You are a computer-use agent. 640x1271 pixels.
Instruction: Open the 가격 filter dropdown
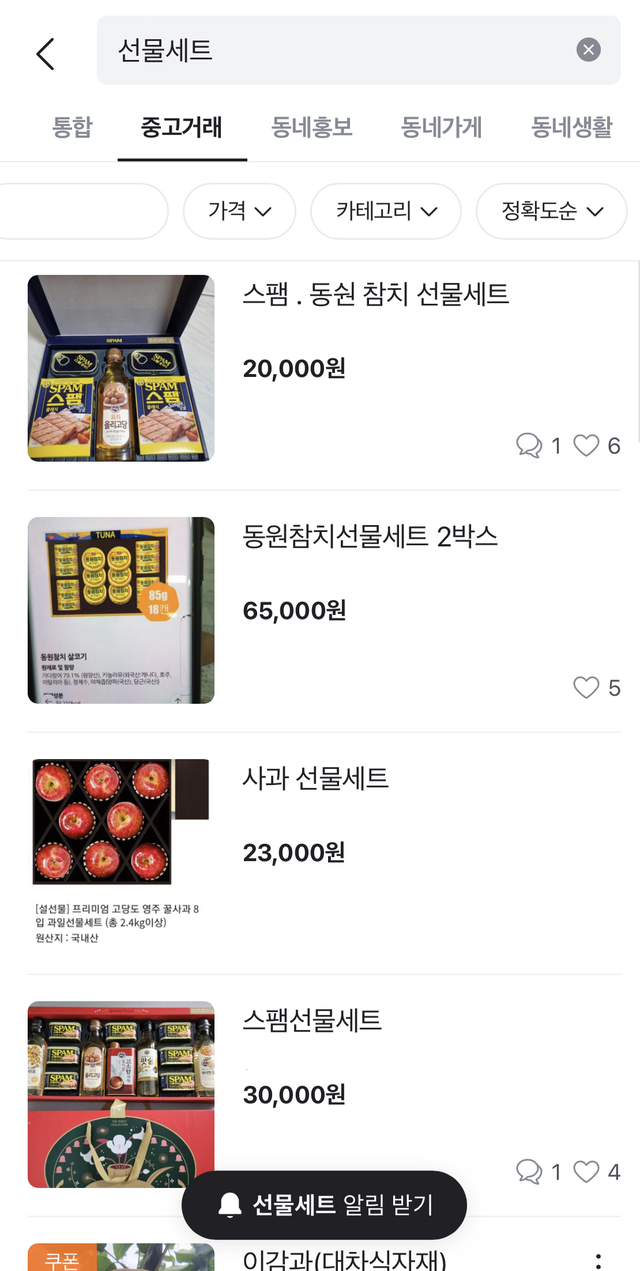point(239,211)
